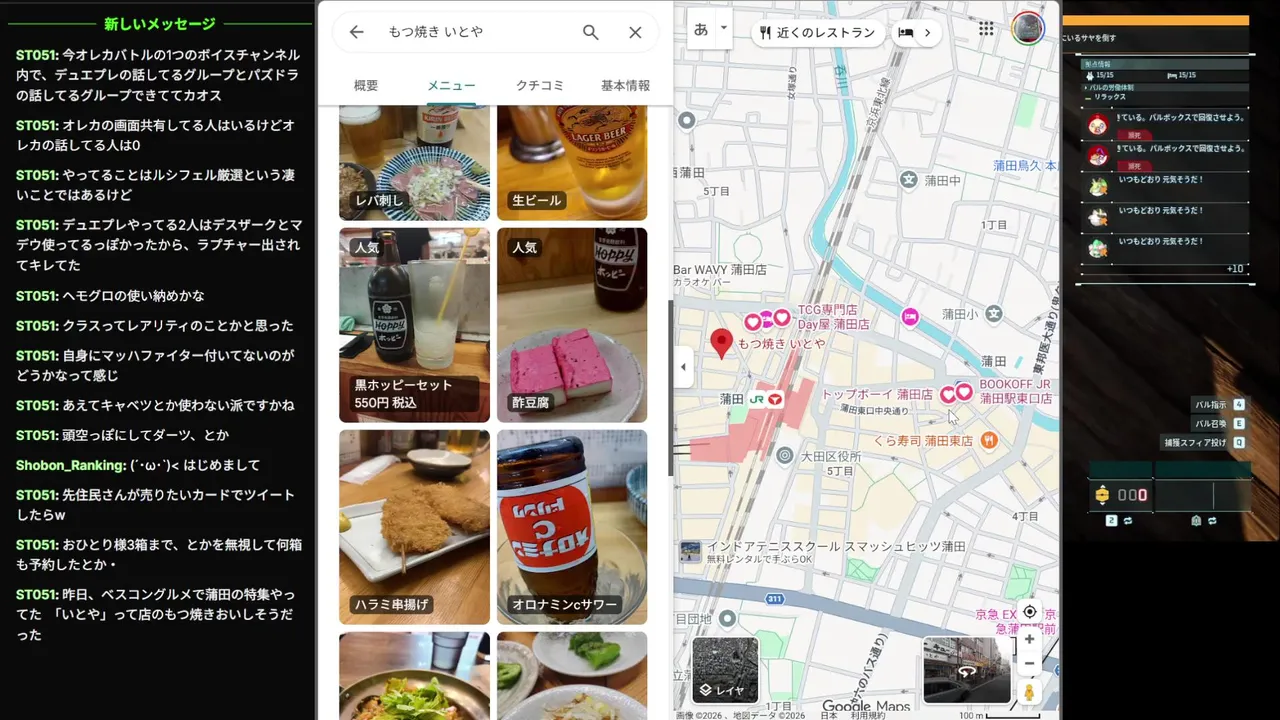Go back from the もつ焼き いとや search

click(x=356, y=32)
